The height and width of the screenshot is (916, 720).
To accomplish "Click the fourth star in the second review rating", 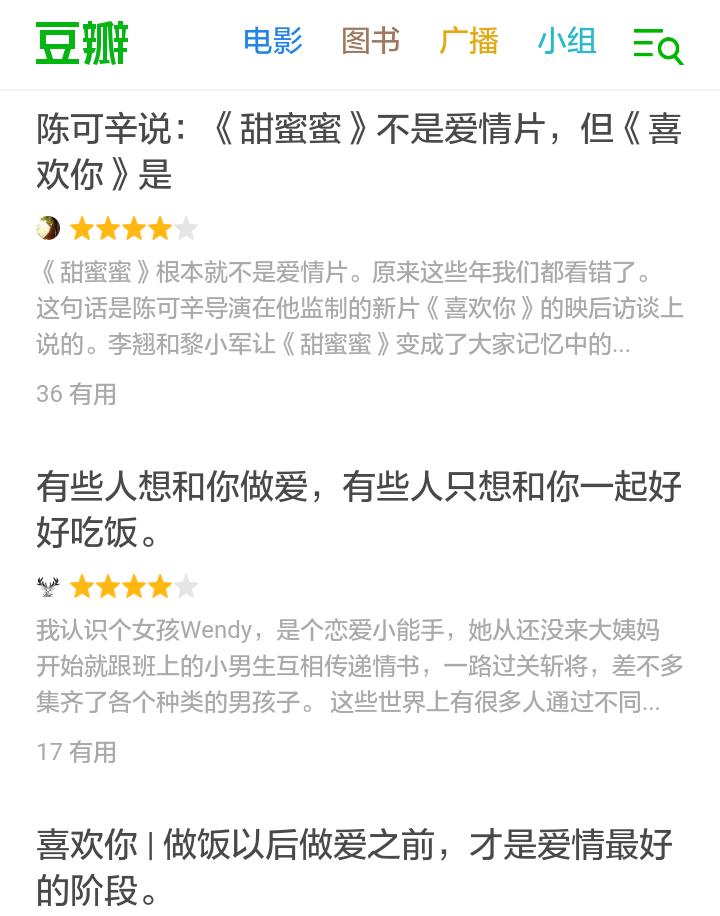I will click(x=160, y=586).
